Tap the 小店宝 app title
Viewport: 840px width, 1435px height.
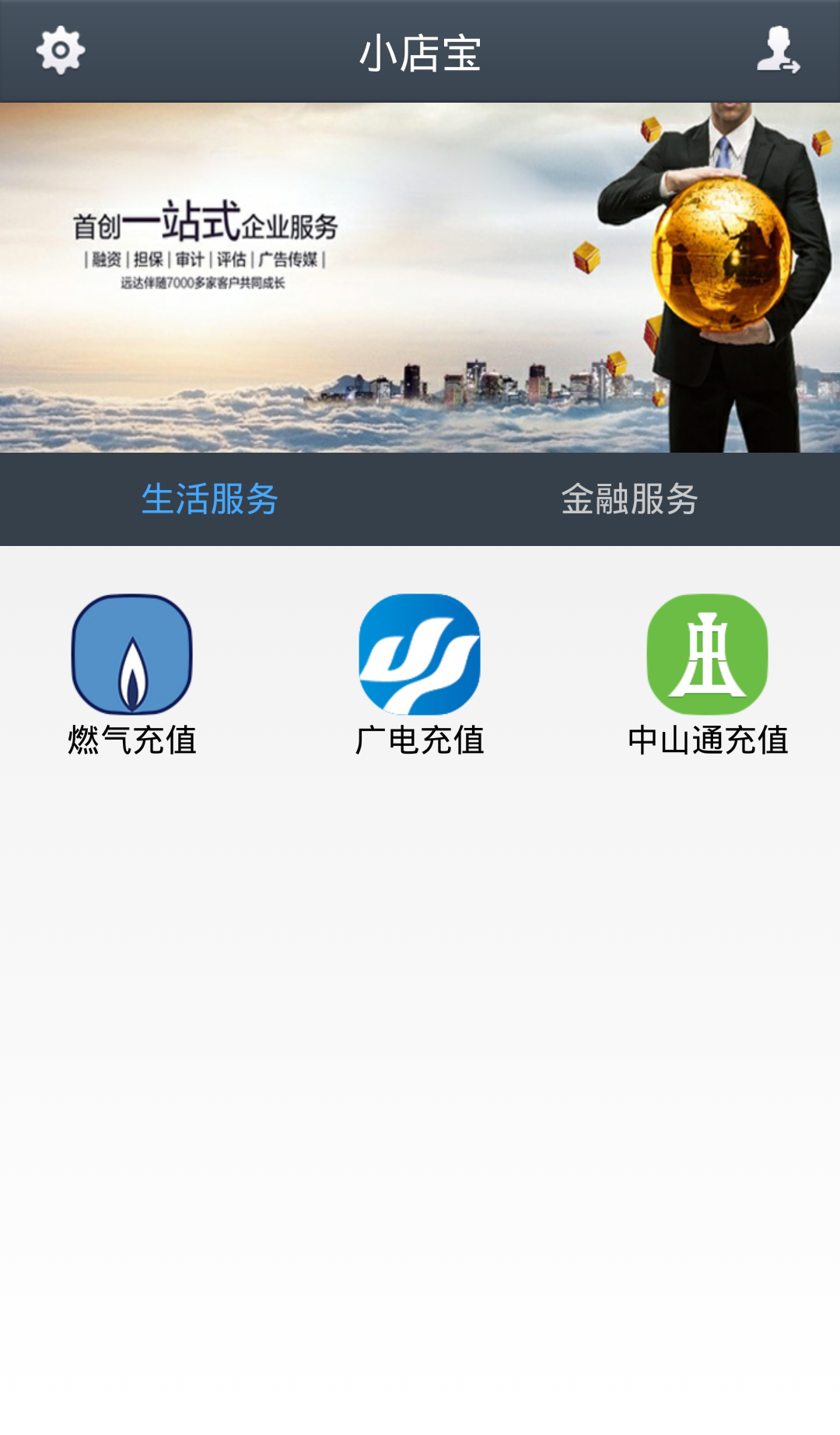pos(419,50)
